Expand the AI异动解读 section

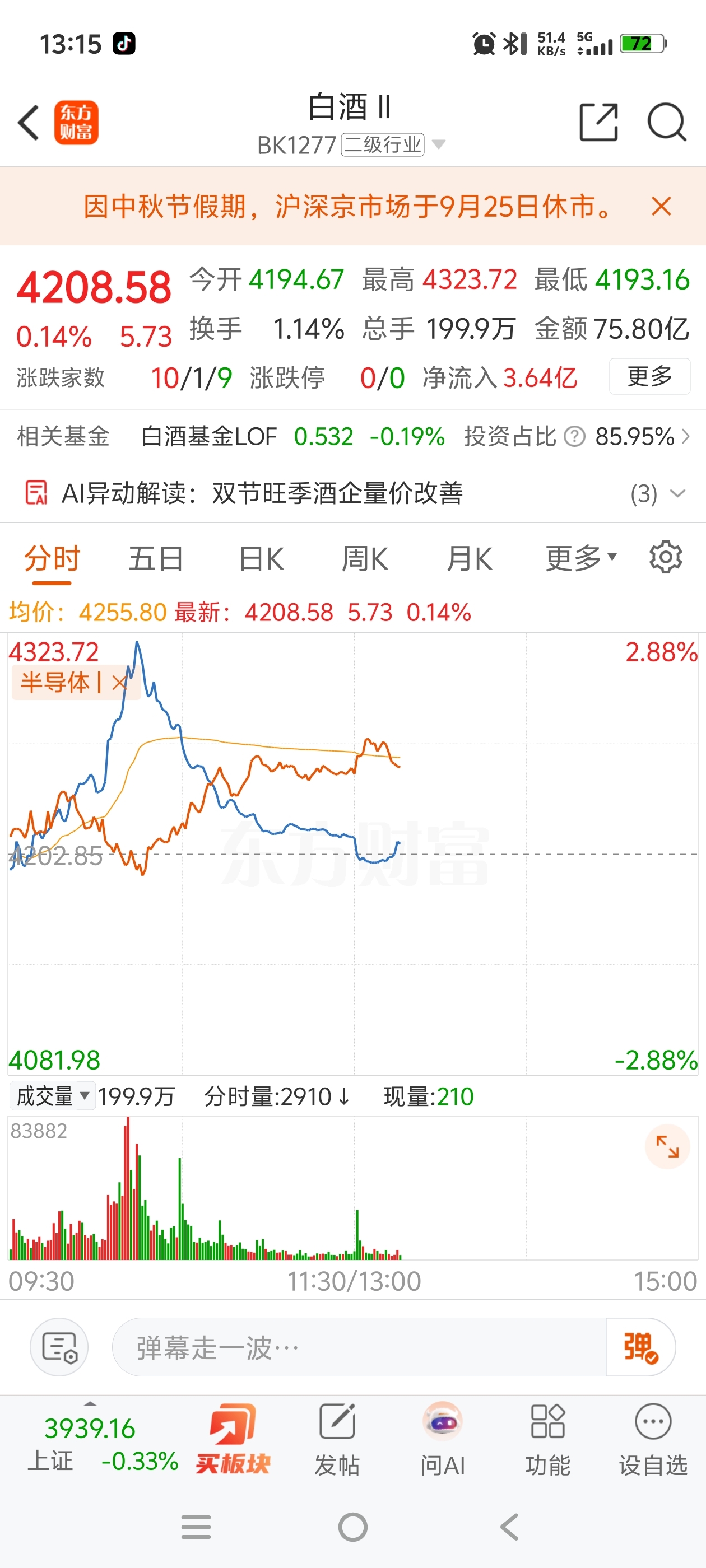pos(677,493)
